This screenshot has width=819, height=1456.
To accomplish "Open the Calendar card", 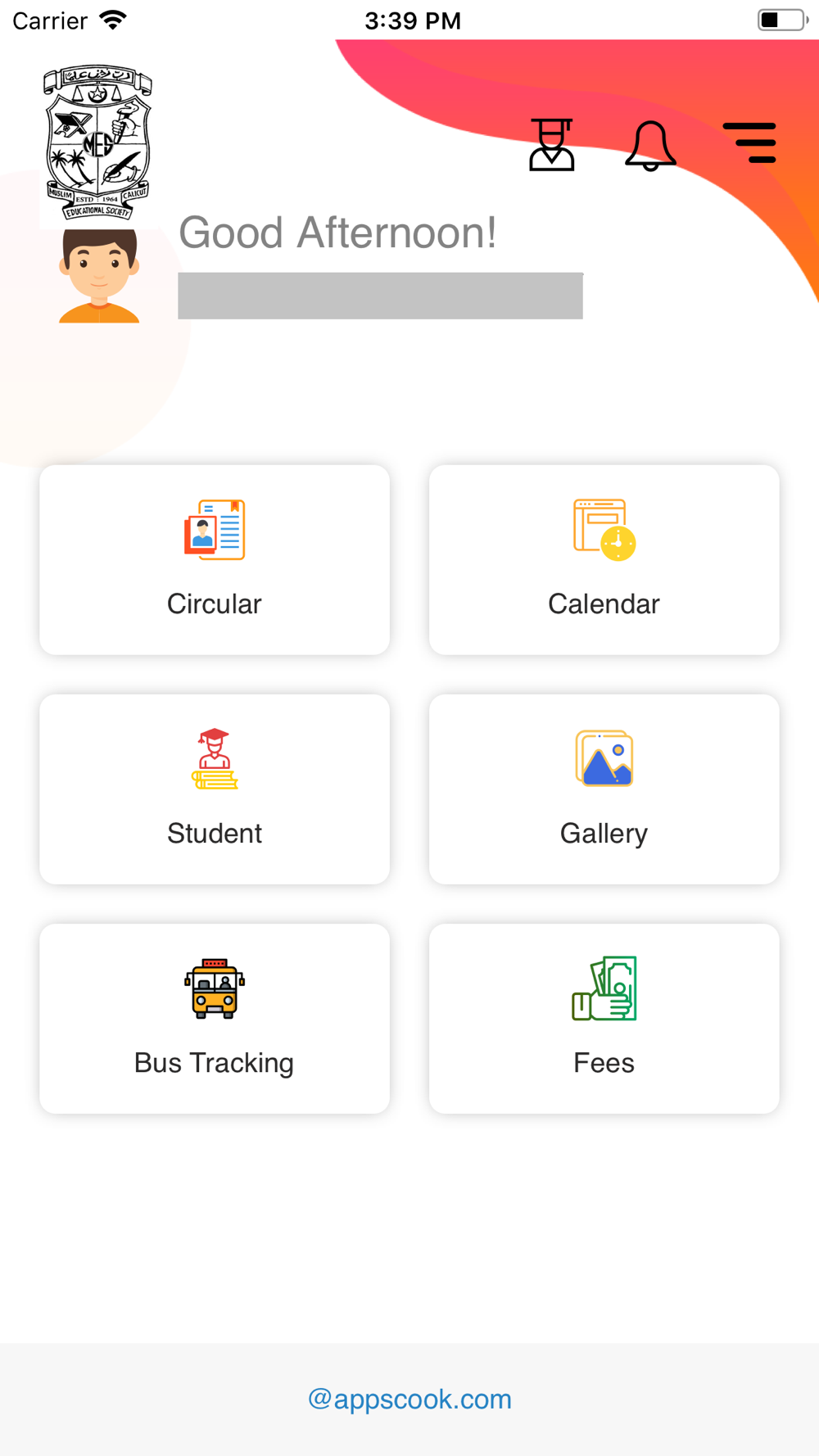I will pos(604,560).
